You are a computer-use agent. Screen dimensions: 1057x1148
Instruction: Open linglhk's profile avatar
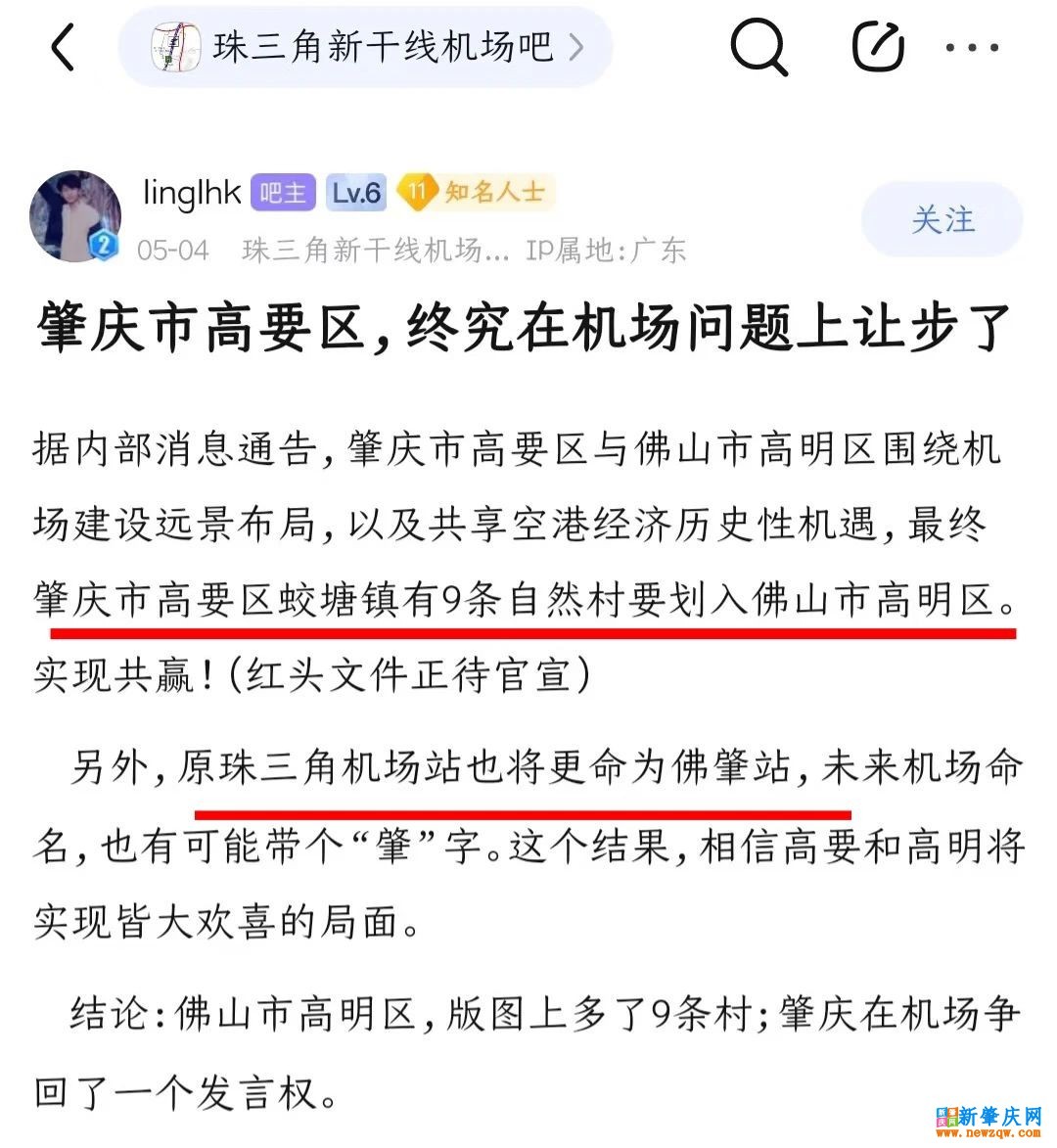pos(74,217)
